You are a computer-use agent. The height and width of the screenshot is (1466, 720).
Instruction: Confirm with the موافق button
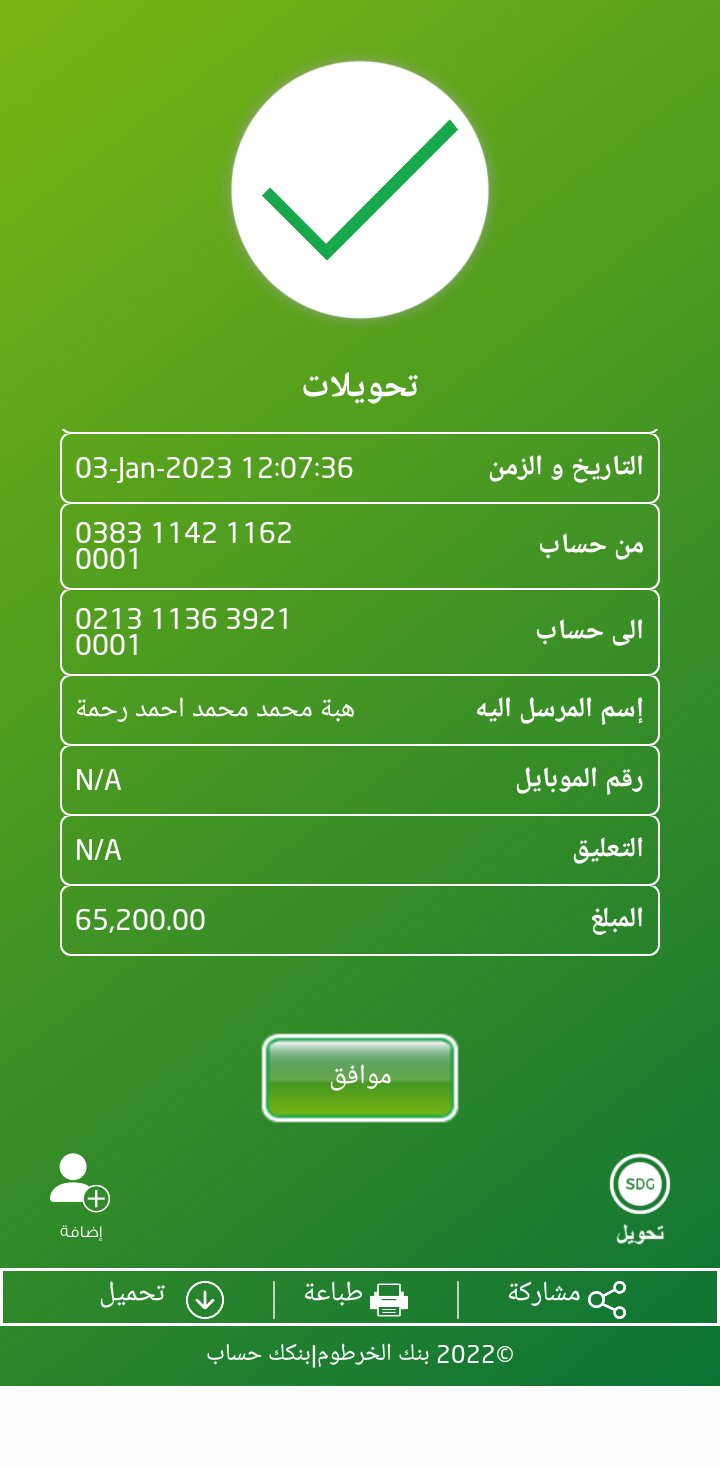click(360, 1077)
